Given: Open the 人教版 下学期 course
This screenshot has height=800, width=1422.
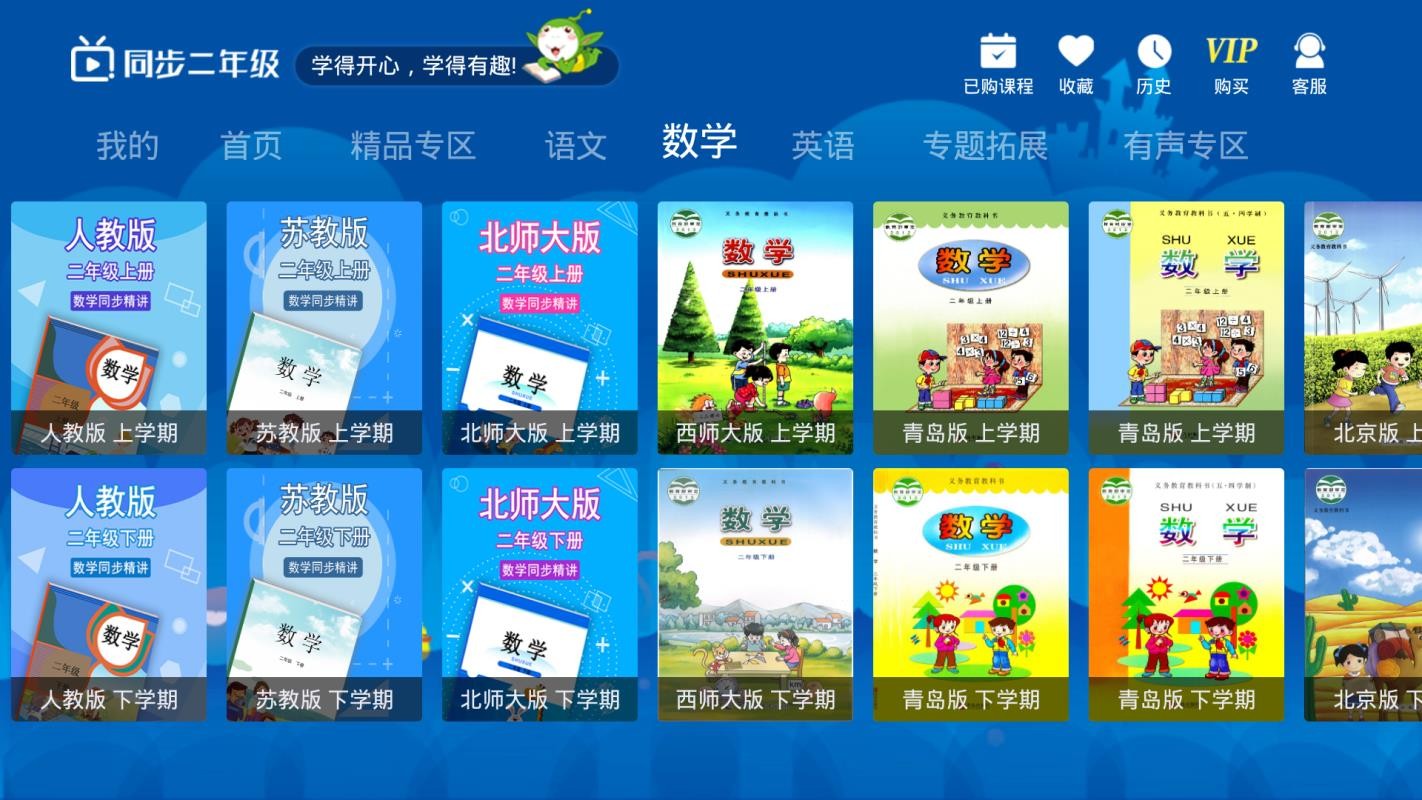Looking at the screenshot, I should point(109,594).
